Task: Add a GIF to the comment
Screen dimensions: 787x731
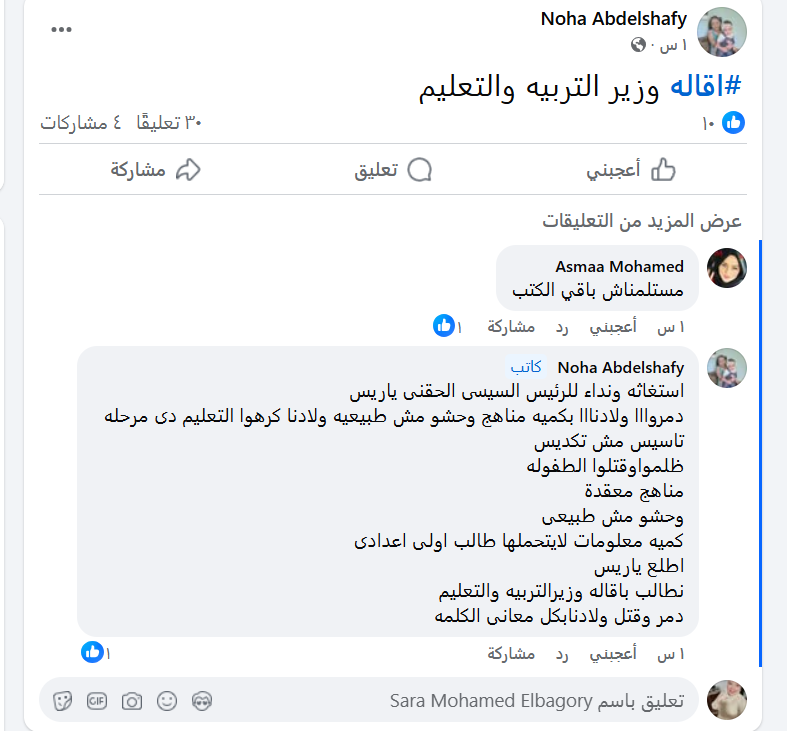Action: click(97, 701)
